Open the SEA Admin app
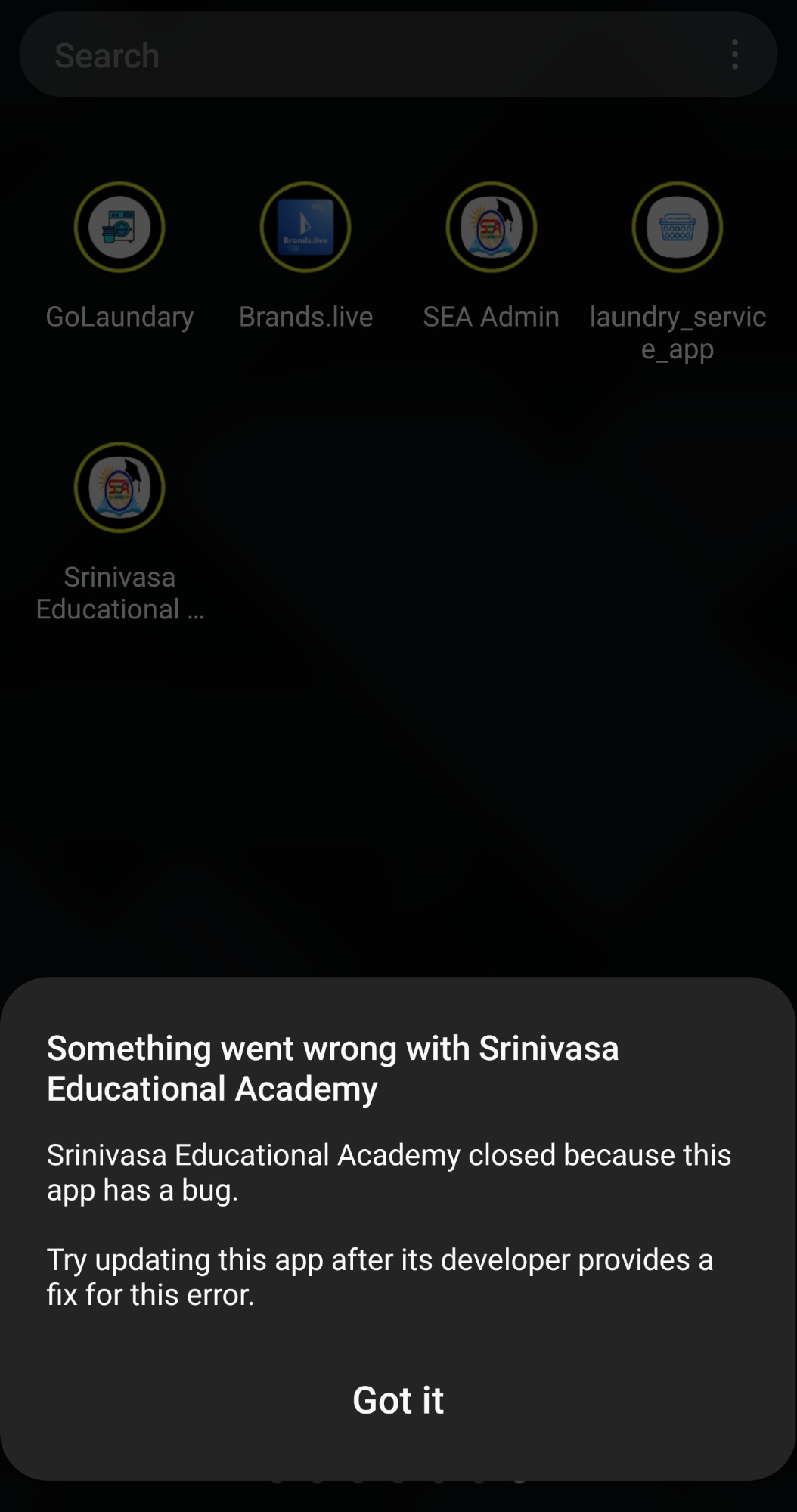The image size is (797, 1512). (492, 228)
